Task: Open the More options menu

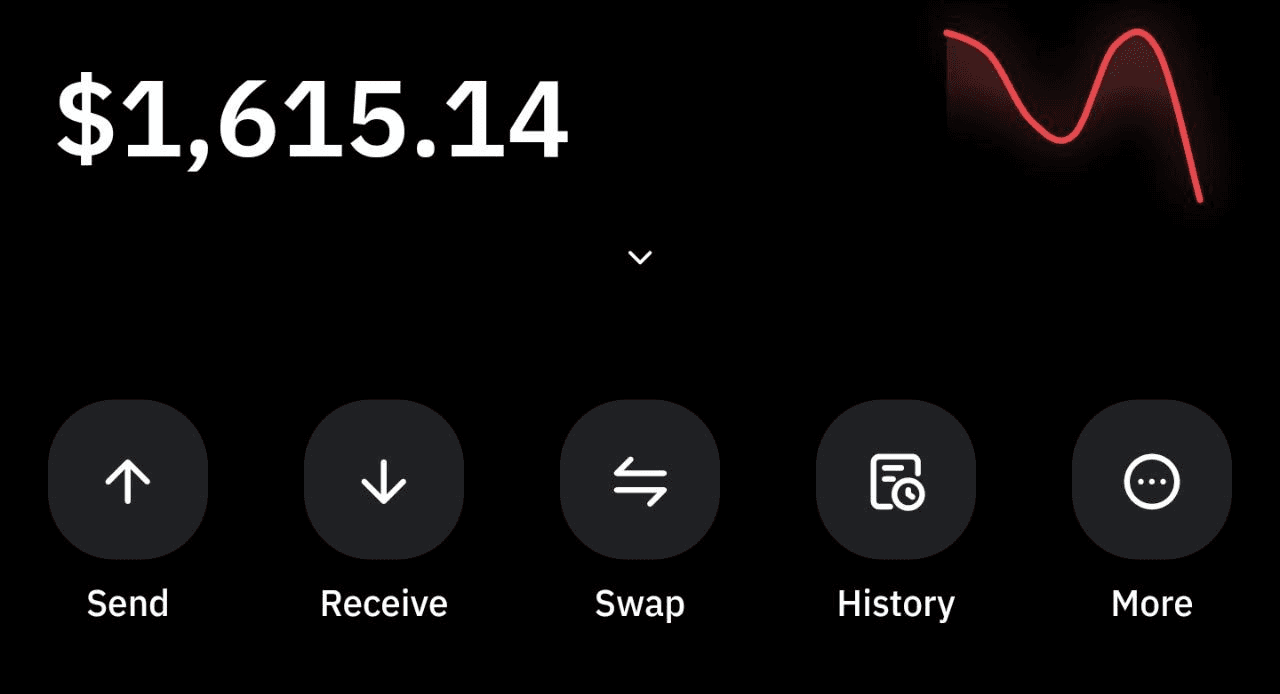Action: [1152, 481]
